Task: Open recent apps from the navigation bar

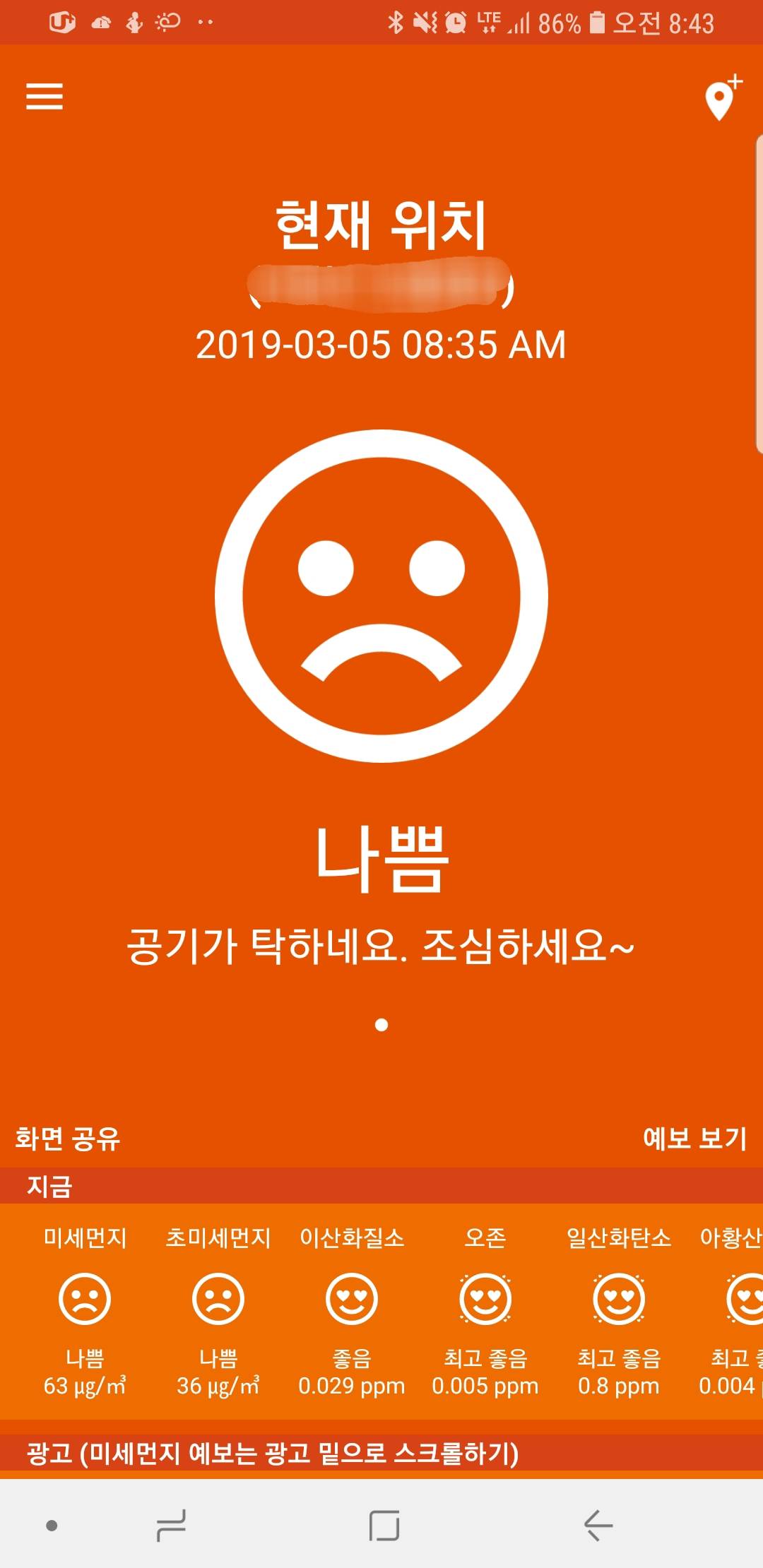Action: [x=171, y=1526]
